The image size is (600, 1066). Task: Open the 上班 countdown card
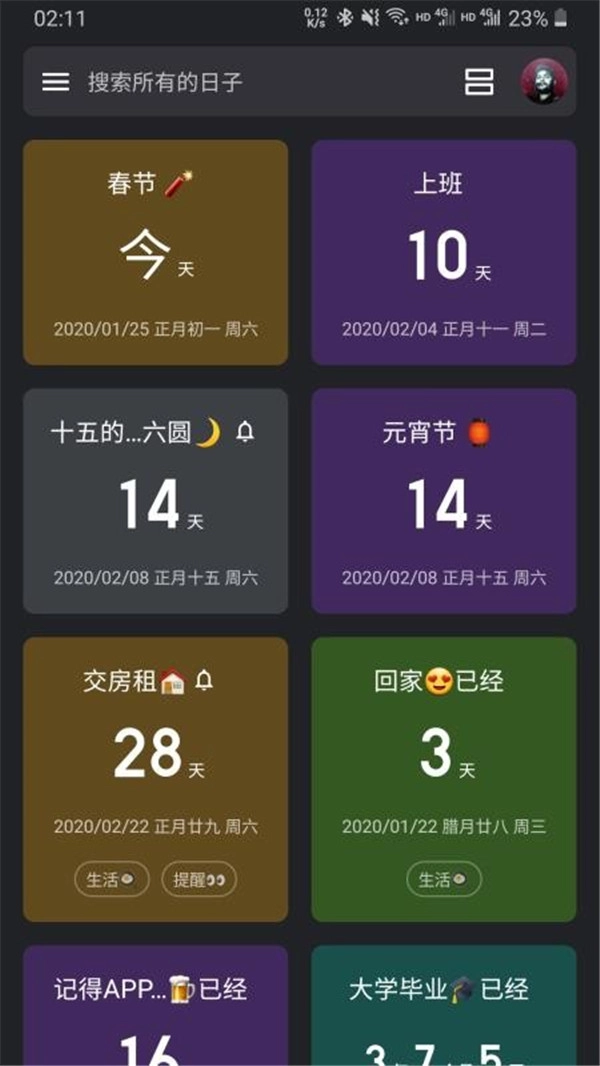point(444,252)
